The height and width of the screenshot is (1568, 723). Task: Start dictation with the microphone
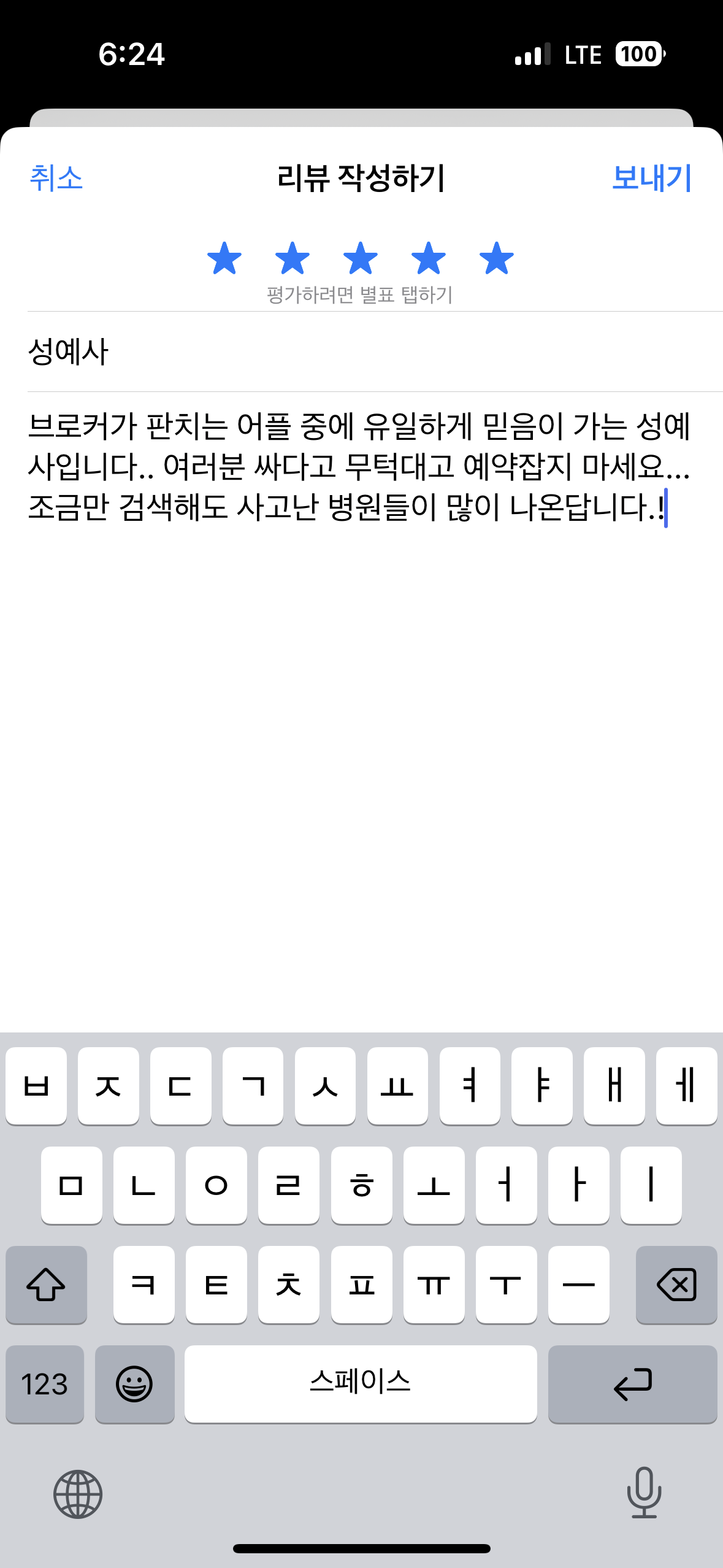644,1493
